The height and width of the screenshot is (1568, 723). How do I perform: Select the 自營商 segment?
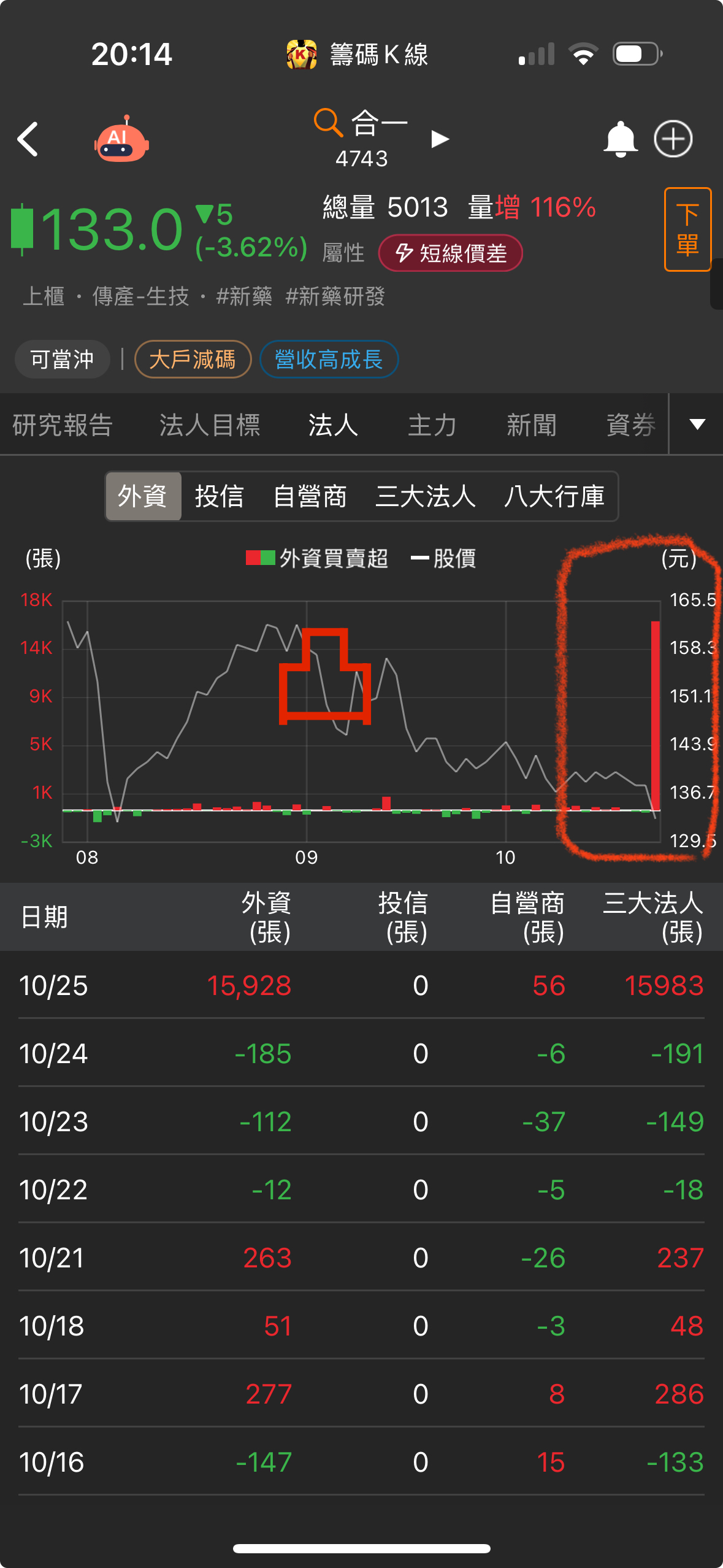coord(310,496)
